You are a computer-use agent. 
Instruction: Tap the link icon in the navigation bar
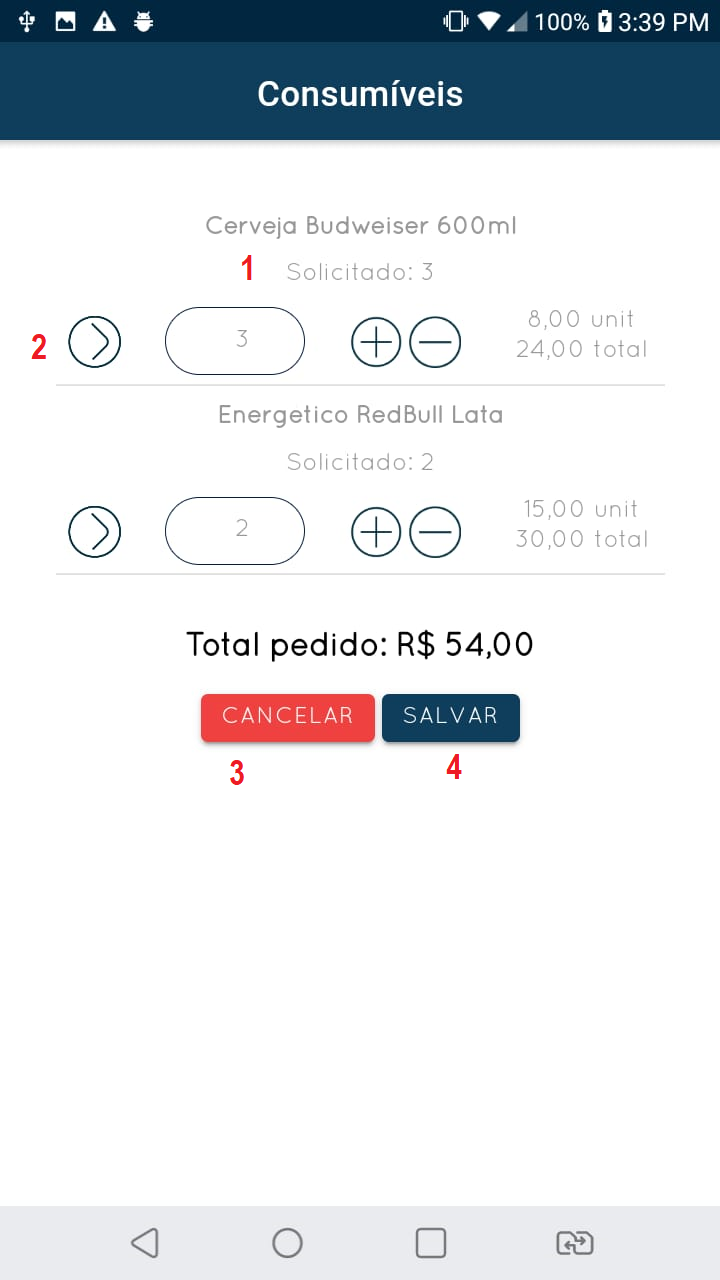pos(573,1242)
